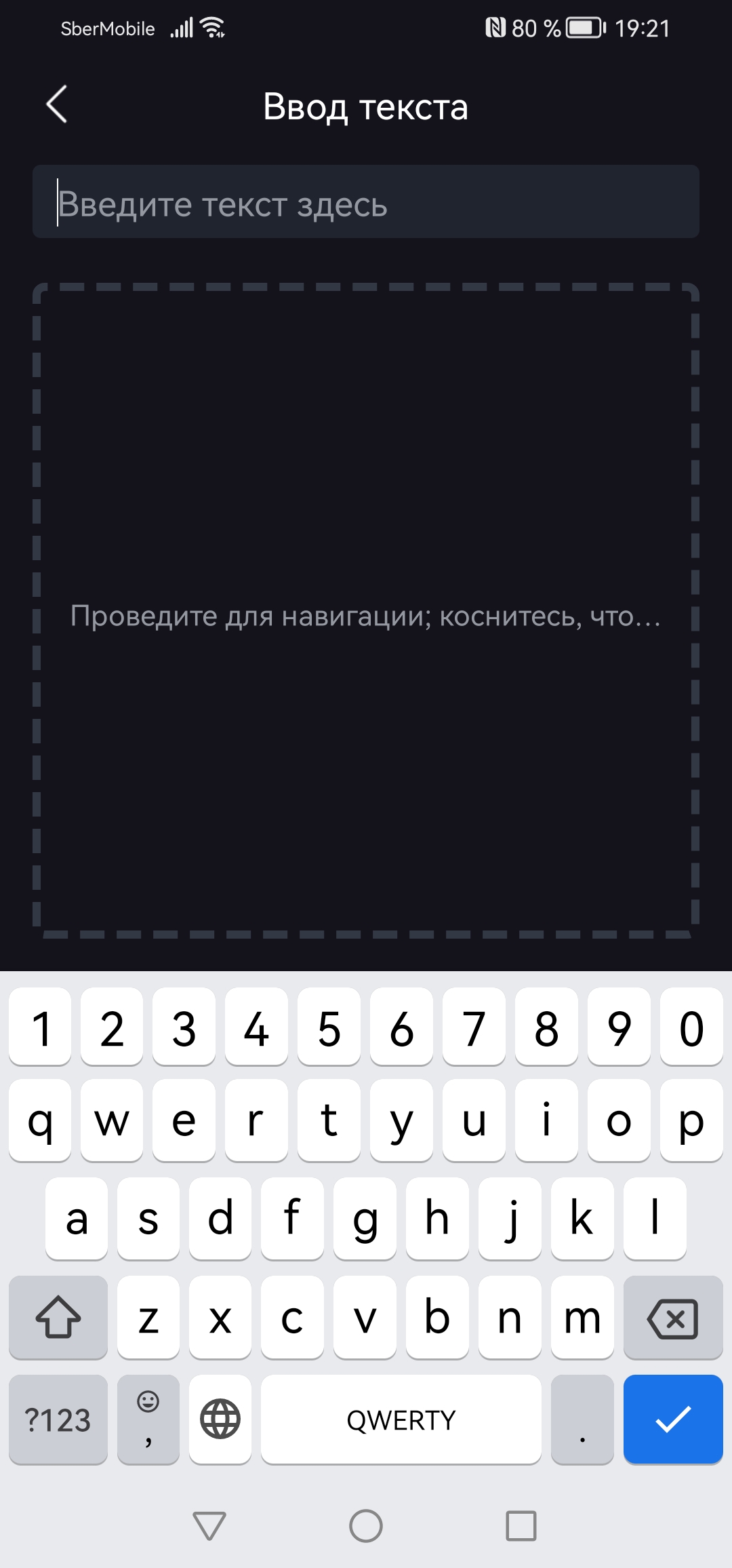Switch keyboard language with the globe key
This screenshot has width=732, height=1568.
220,1419
